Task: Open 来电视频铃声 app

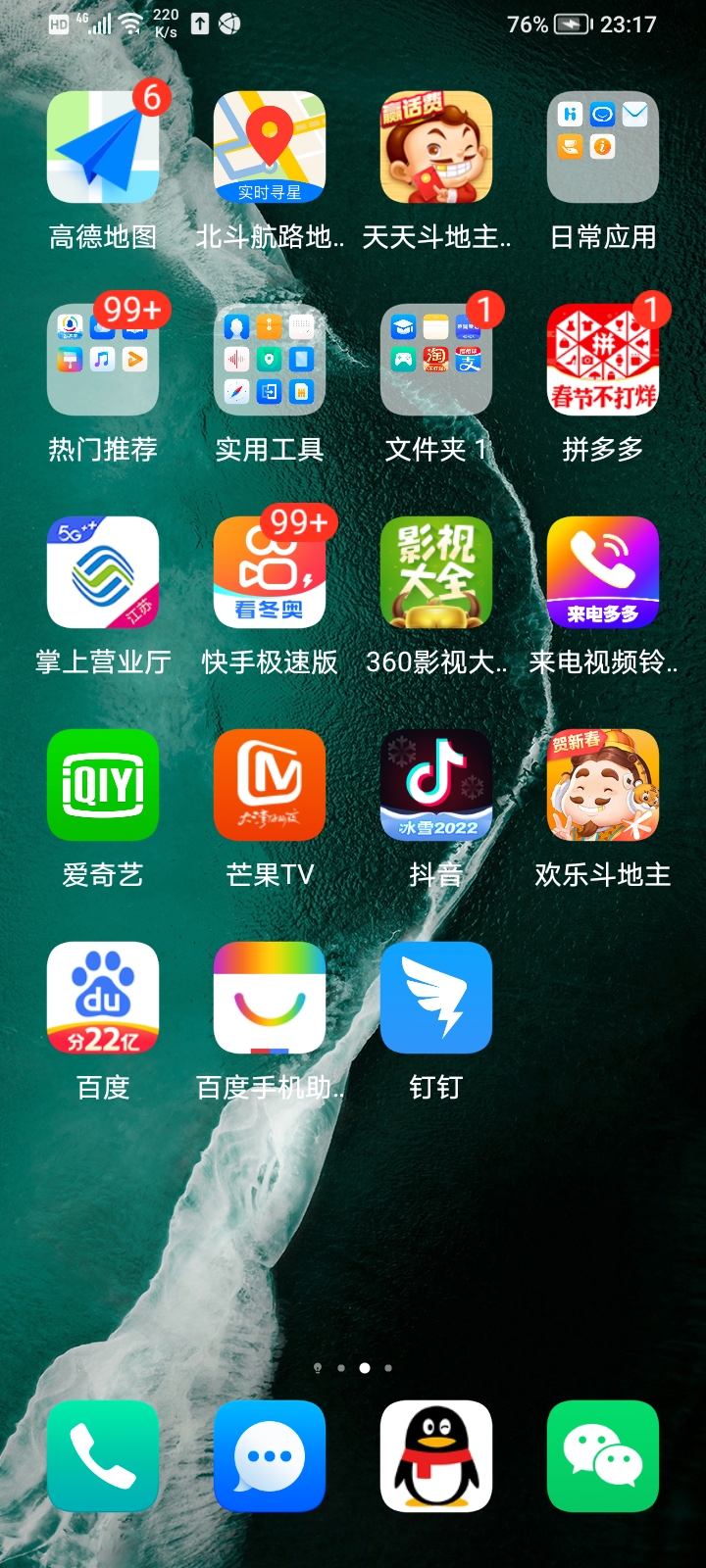Action: point(603,572)
